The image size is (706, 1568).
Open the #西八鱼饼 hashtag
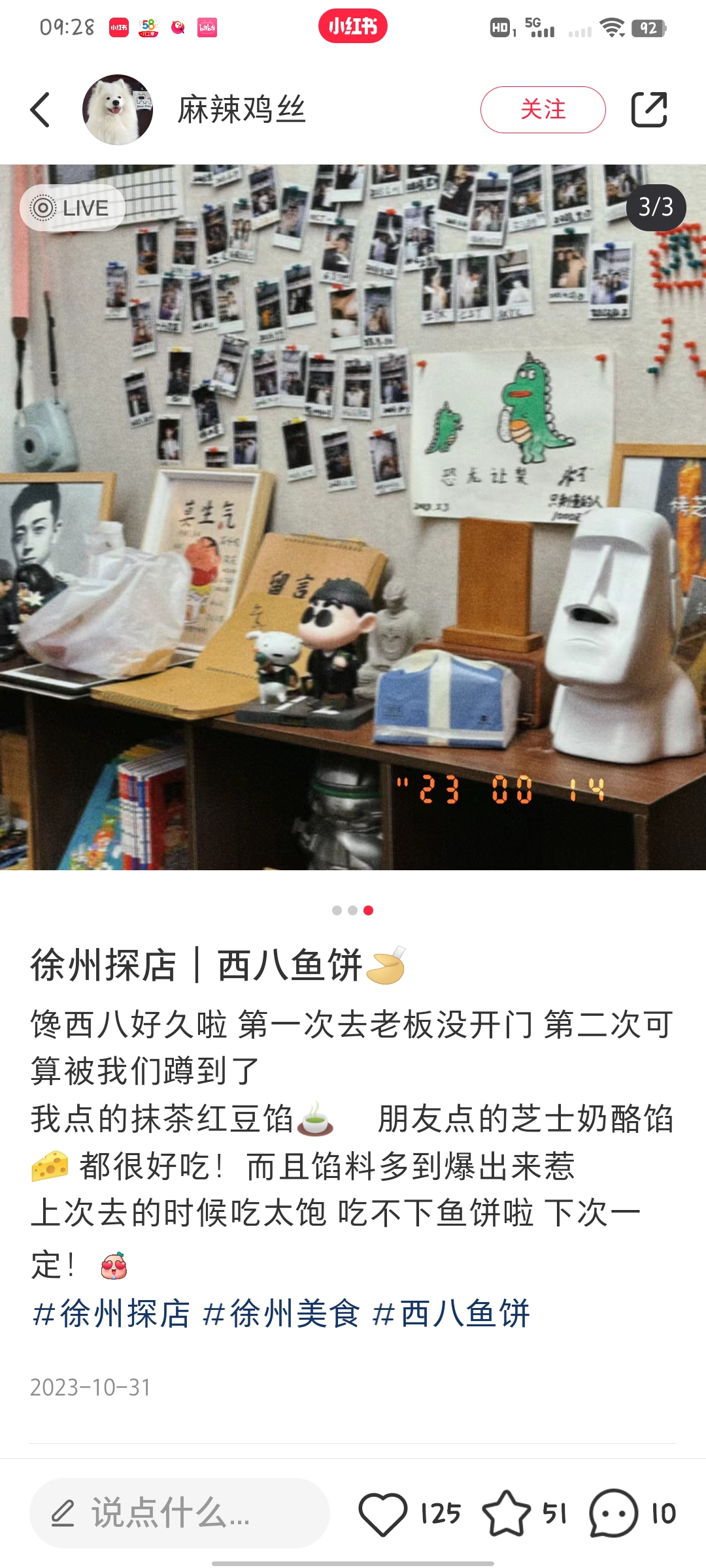(451, 1313)
